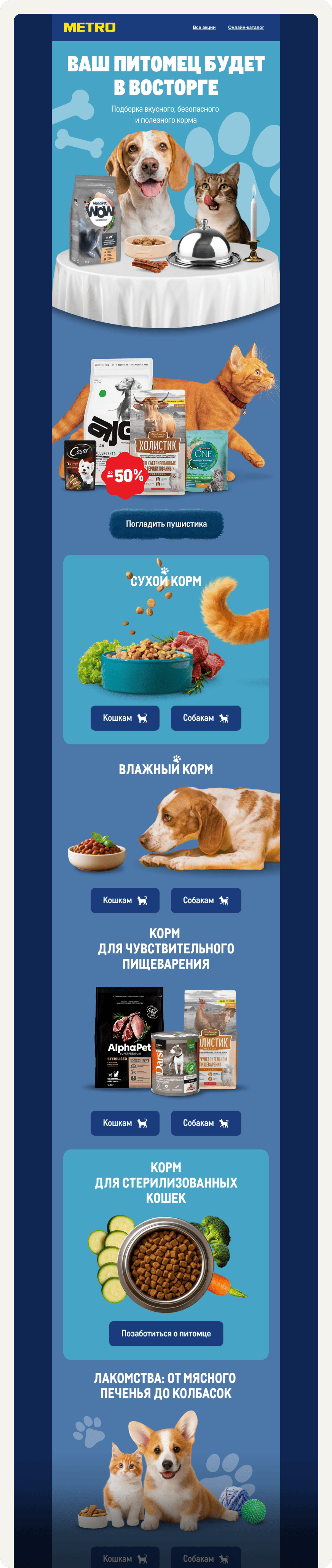
Task: Tap the 'Позаботиться о питомце' button
Action: pyautogui.click(x=166, y=1333)
